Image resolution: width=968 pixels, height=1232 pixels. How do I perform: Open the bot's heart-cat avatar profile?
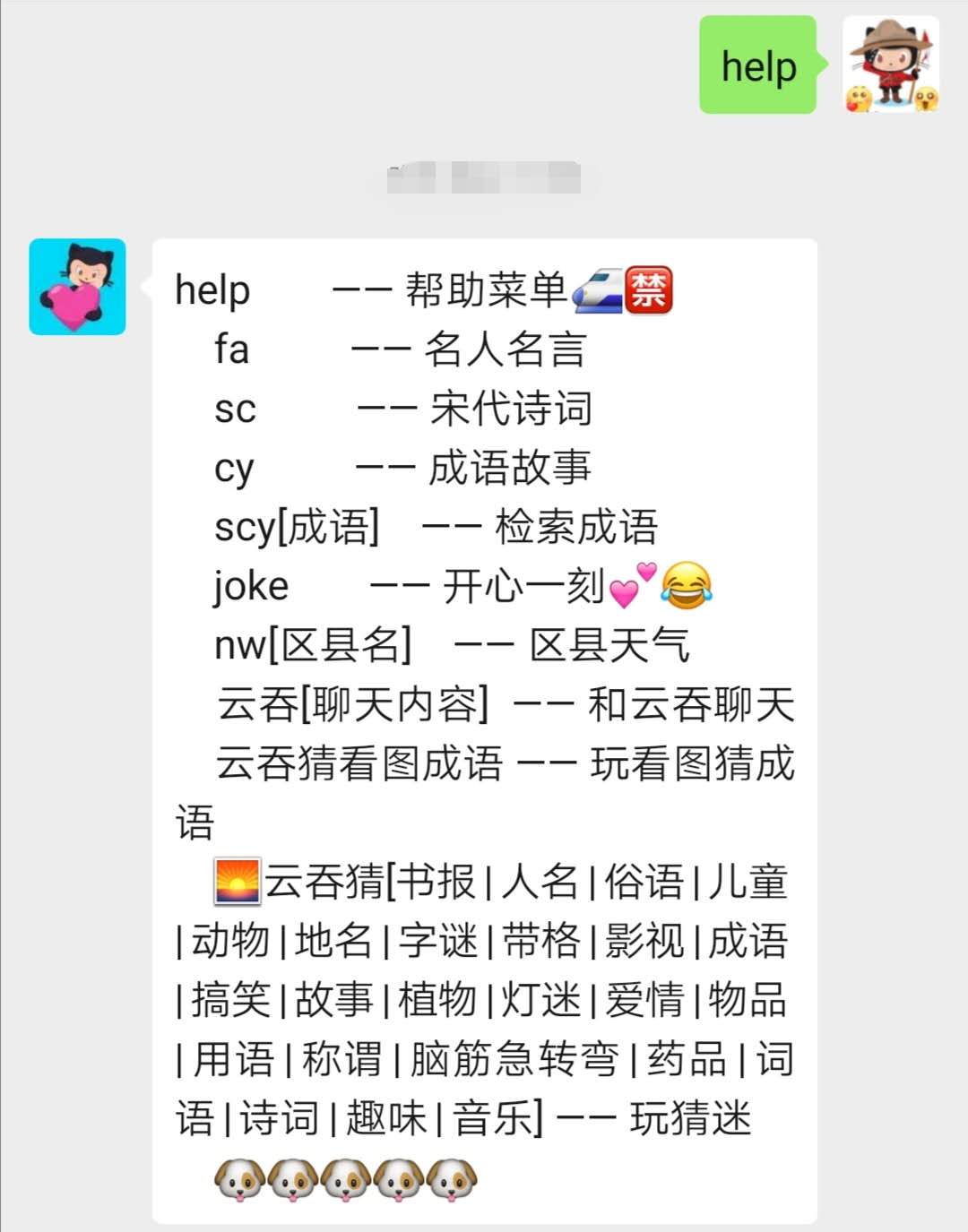(x=77, y=287)
